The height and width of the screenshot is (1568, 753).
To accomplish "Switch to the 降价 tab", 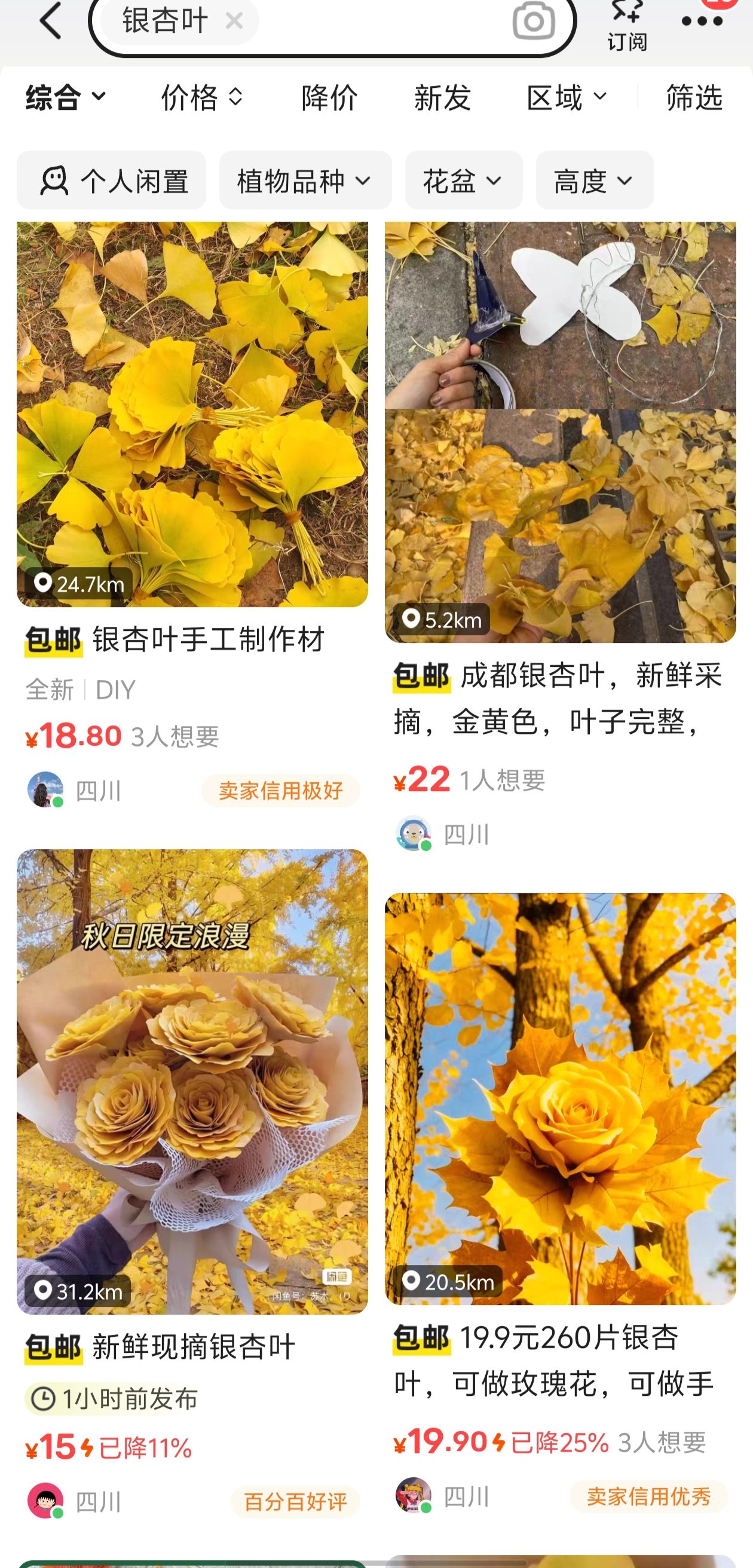I will tap(329, 97).
